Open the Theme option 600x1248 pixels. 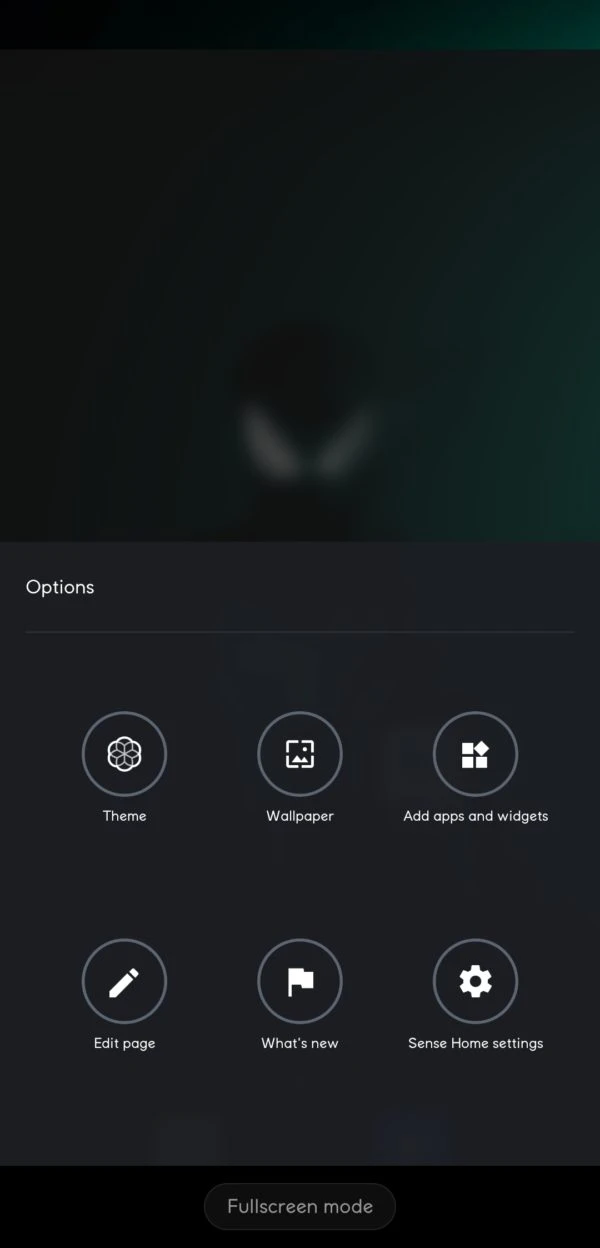(x=124, y=754)
